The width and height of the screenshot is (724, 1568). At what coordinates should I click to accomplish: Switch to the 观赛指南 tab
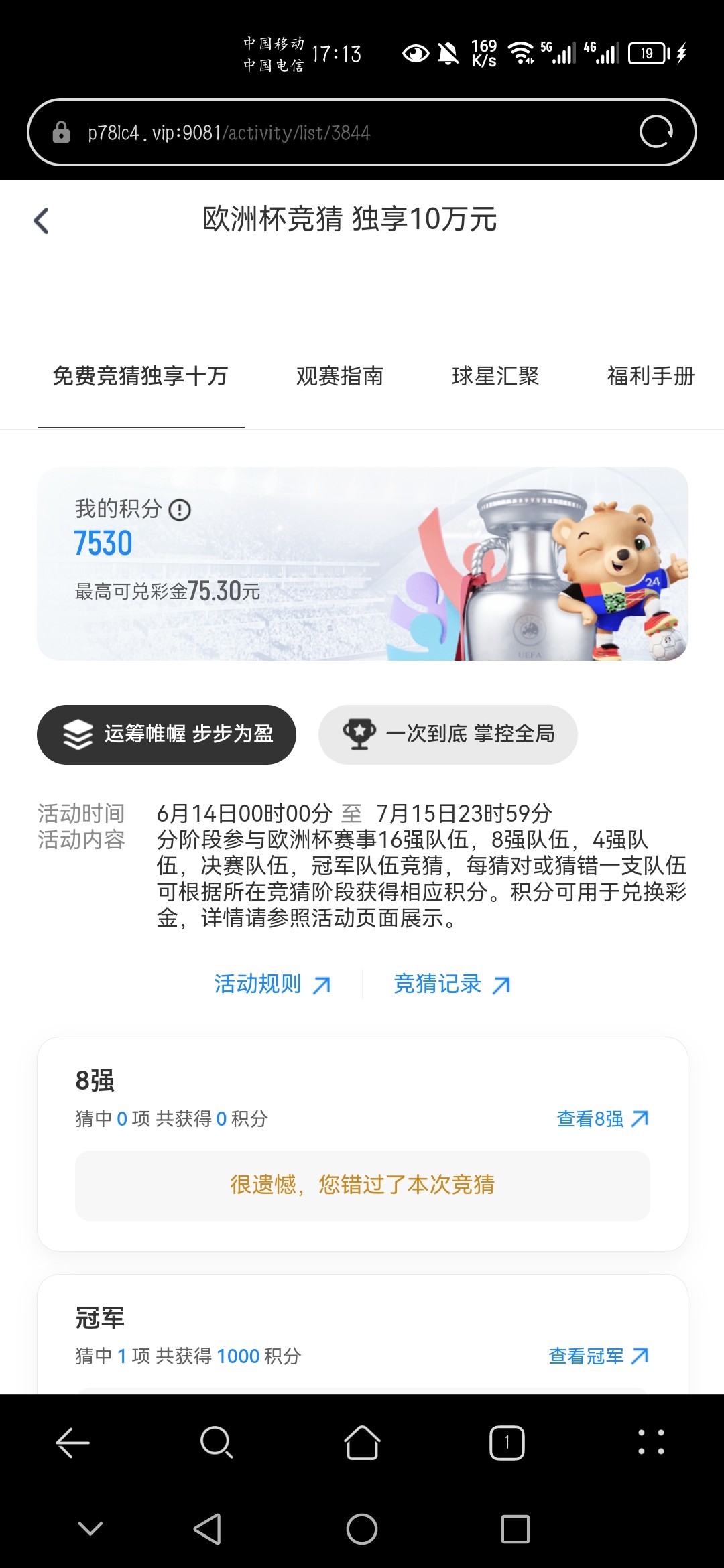point(340,376)
